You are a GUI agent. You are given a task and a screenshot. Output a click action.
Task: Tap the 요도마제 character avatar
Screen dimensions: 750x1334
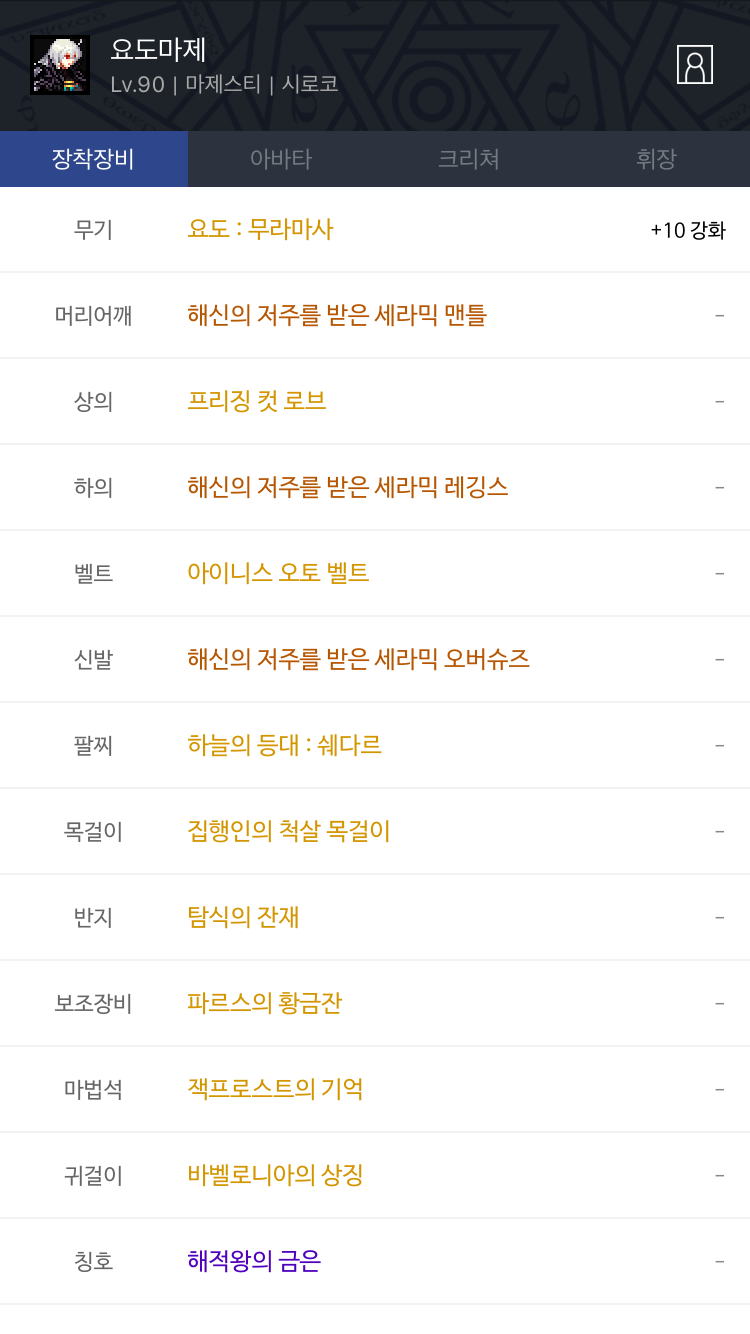coord(60,65)
